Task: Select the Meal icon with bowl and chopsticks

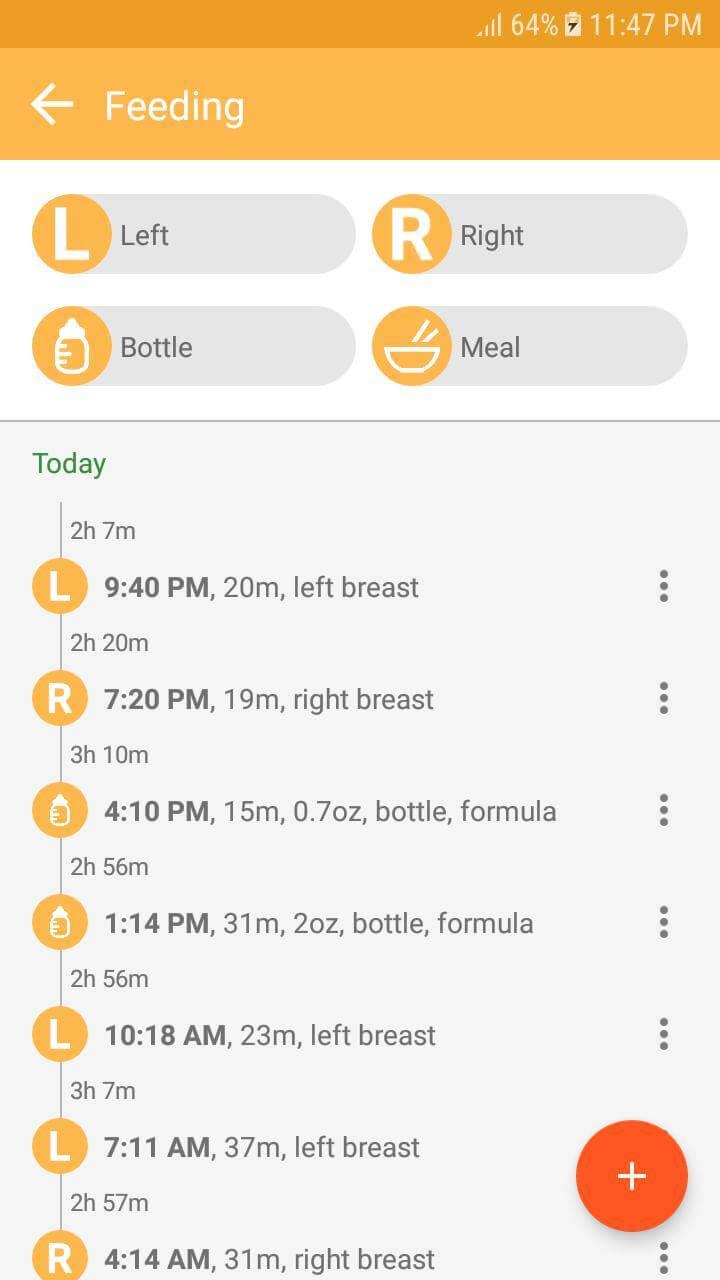Action: (x=411, y=346)
